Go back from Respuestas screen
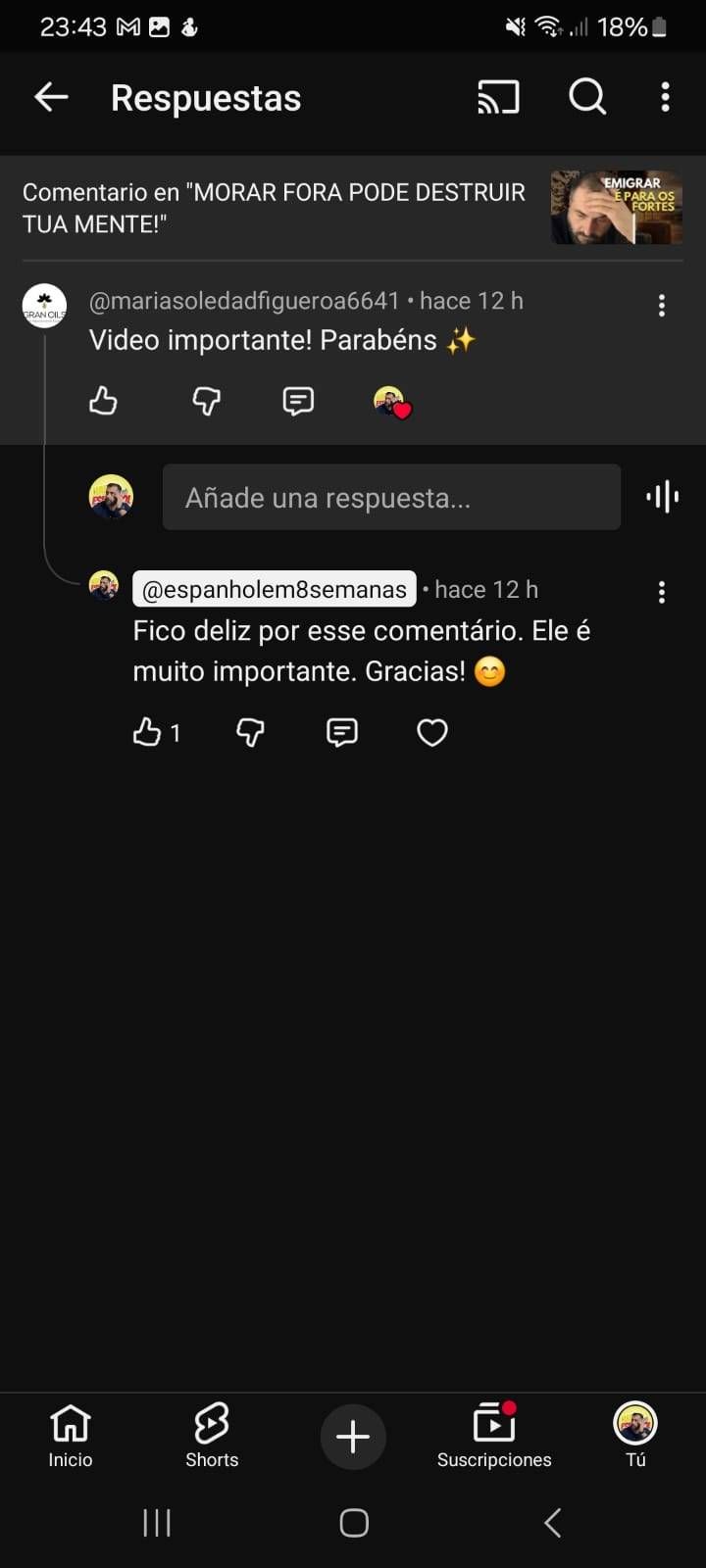 coord(51,97)
